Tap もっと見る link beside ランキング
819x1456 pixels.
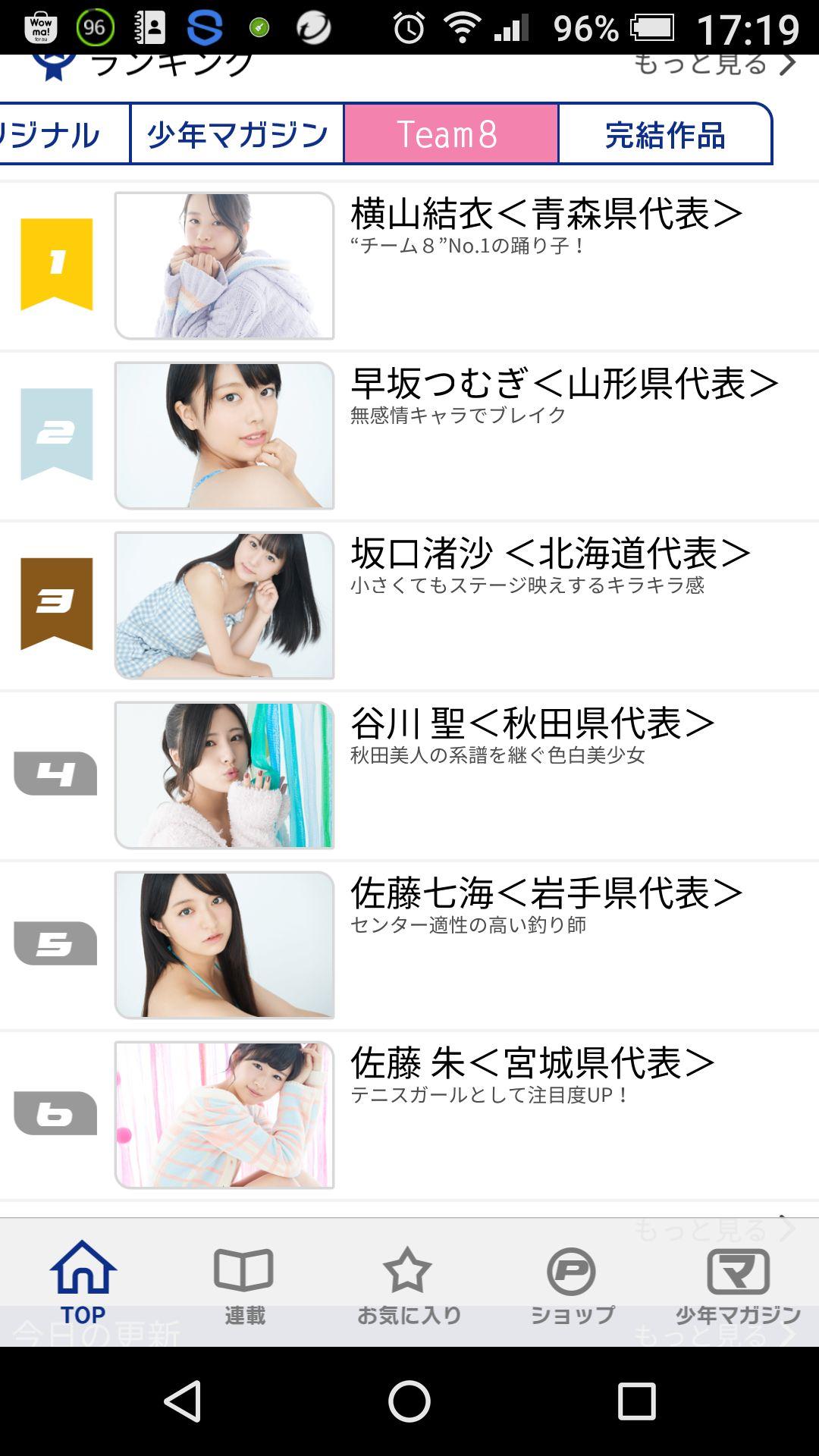[714, 65]
